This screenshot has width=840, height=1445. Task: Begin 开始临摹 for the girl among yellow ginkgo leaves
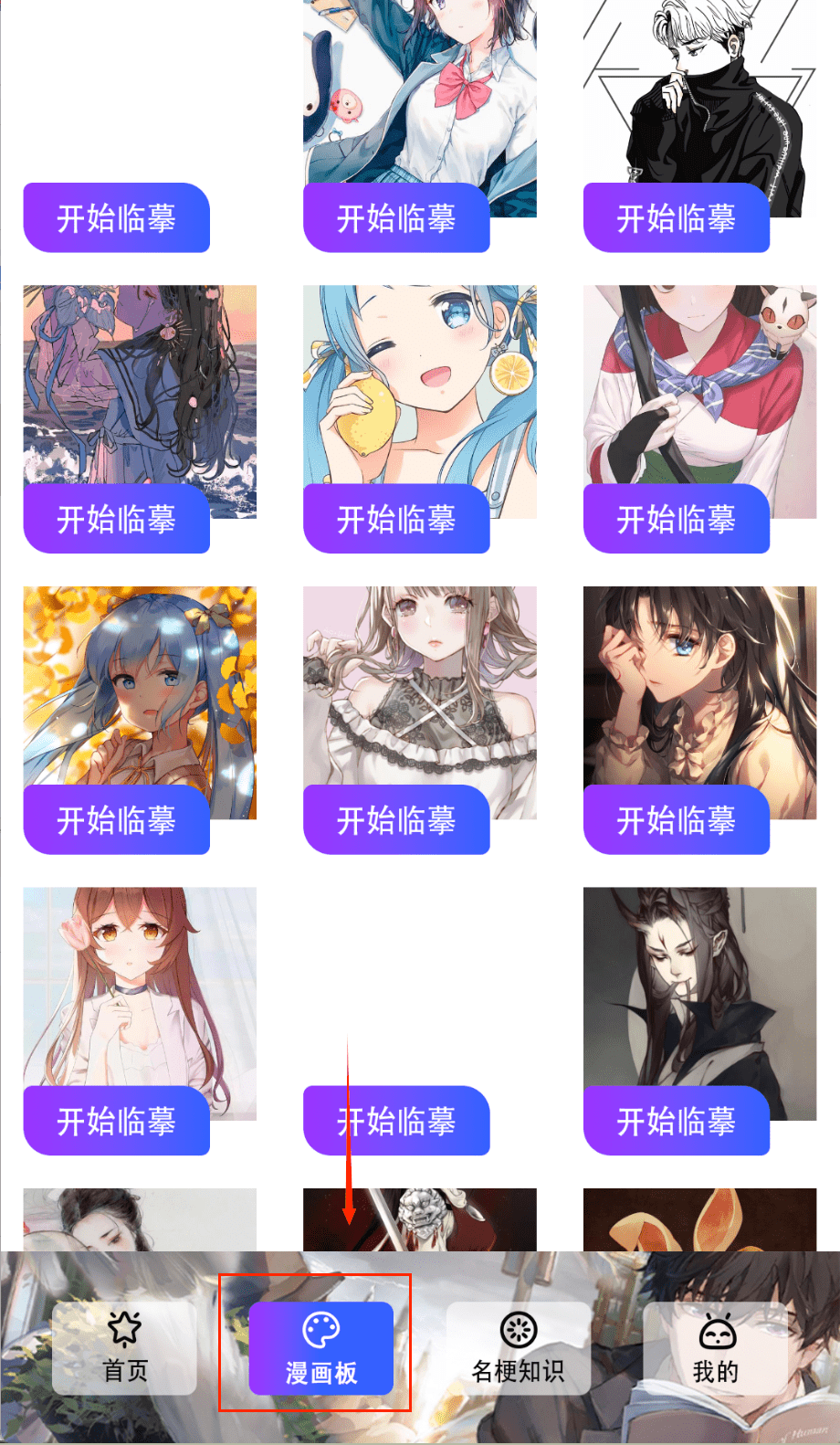[x=117, y=819]
